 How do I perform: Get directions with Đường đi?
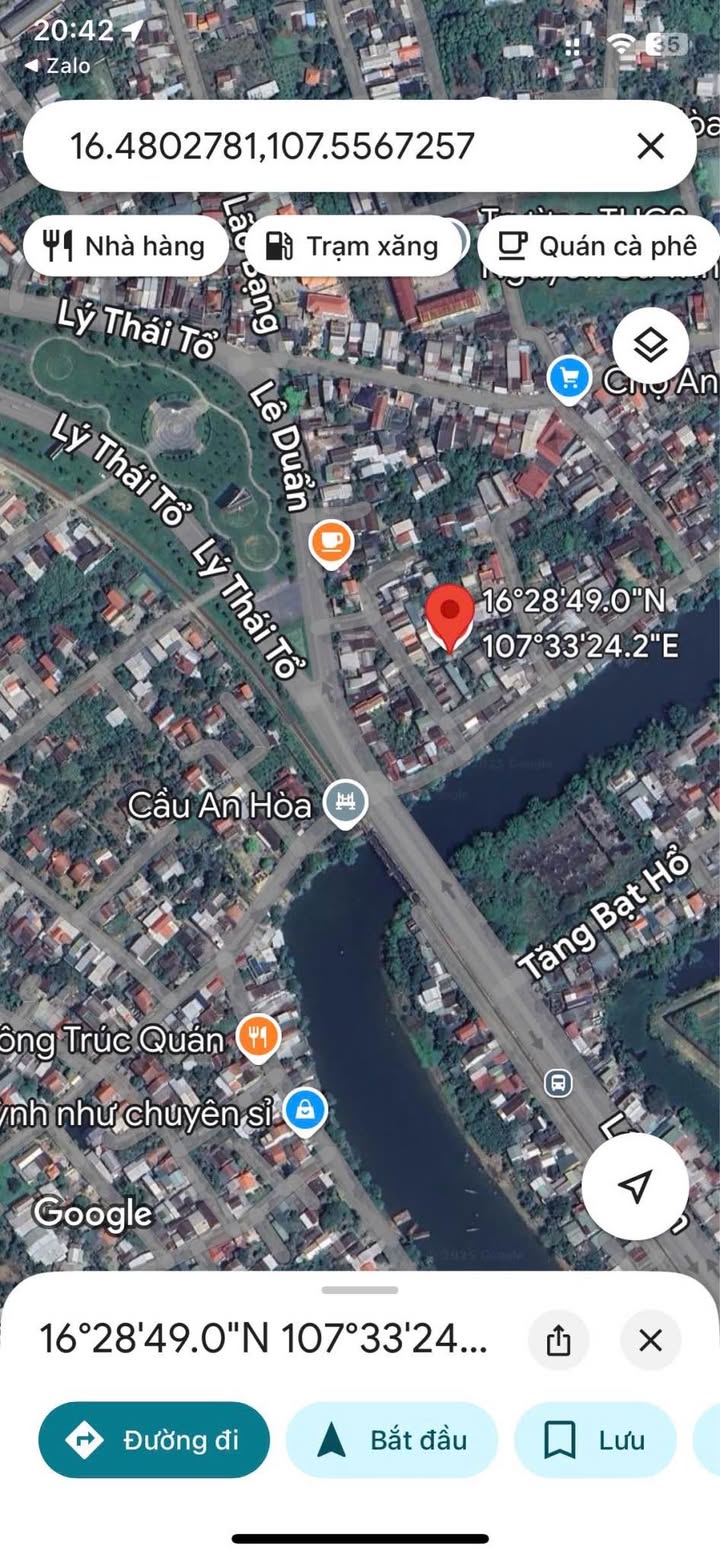click(154, 1440)
